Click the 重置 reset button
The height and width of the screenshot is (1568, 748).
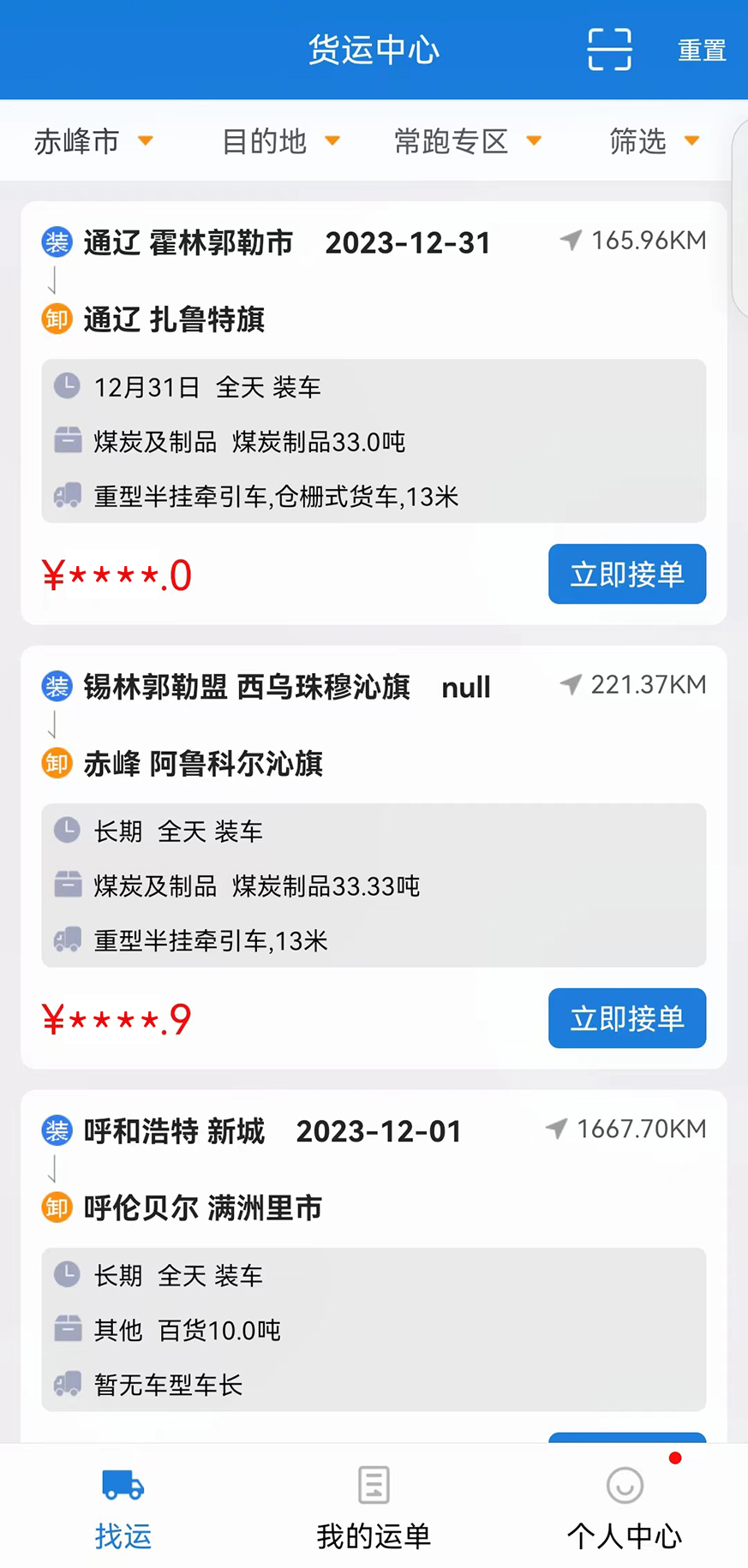pyautogui.click(x=701, y=49)
